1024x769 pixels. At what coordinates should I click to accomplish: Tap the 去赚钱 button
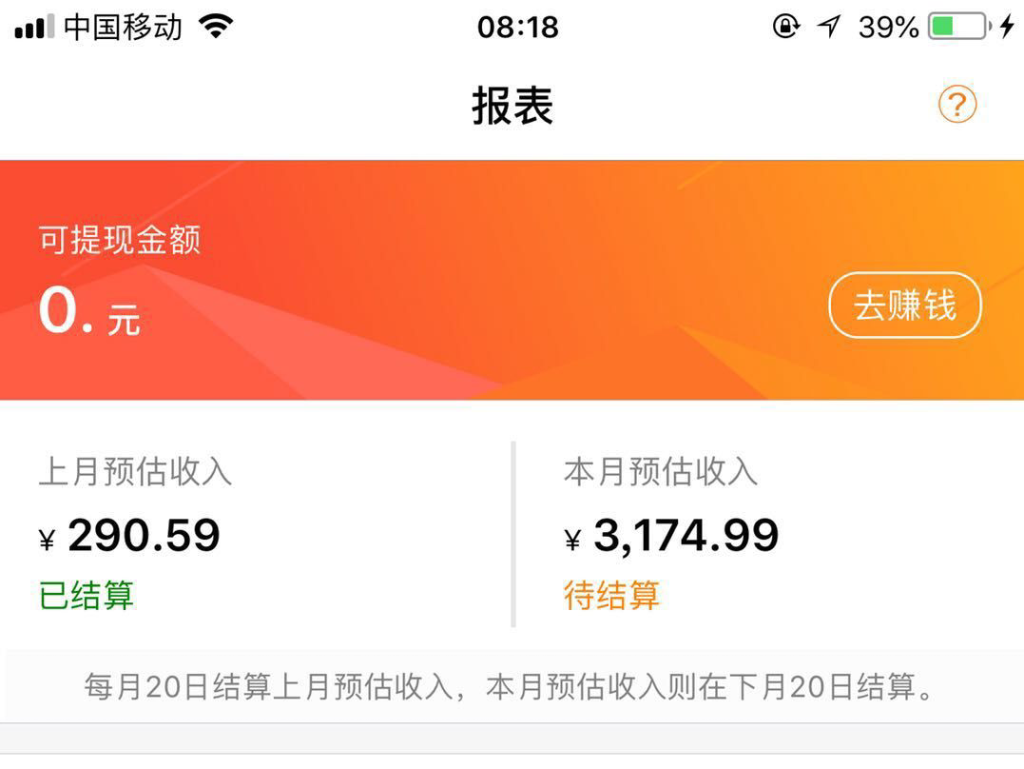pyautogui.click(x=905, y=305)
